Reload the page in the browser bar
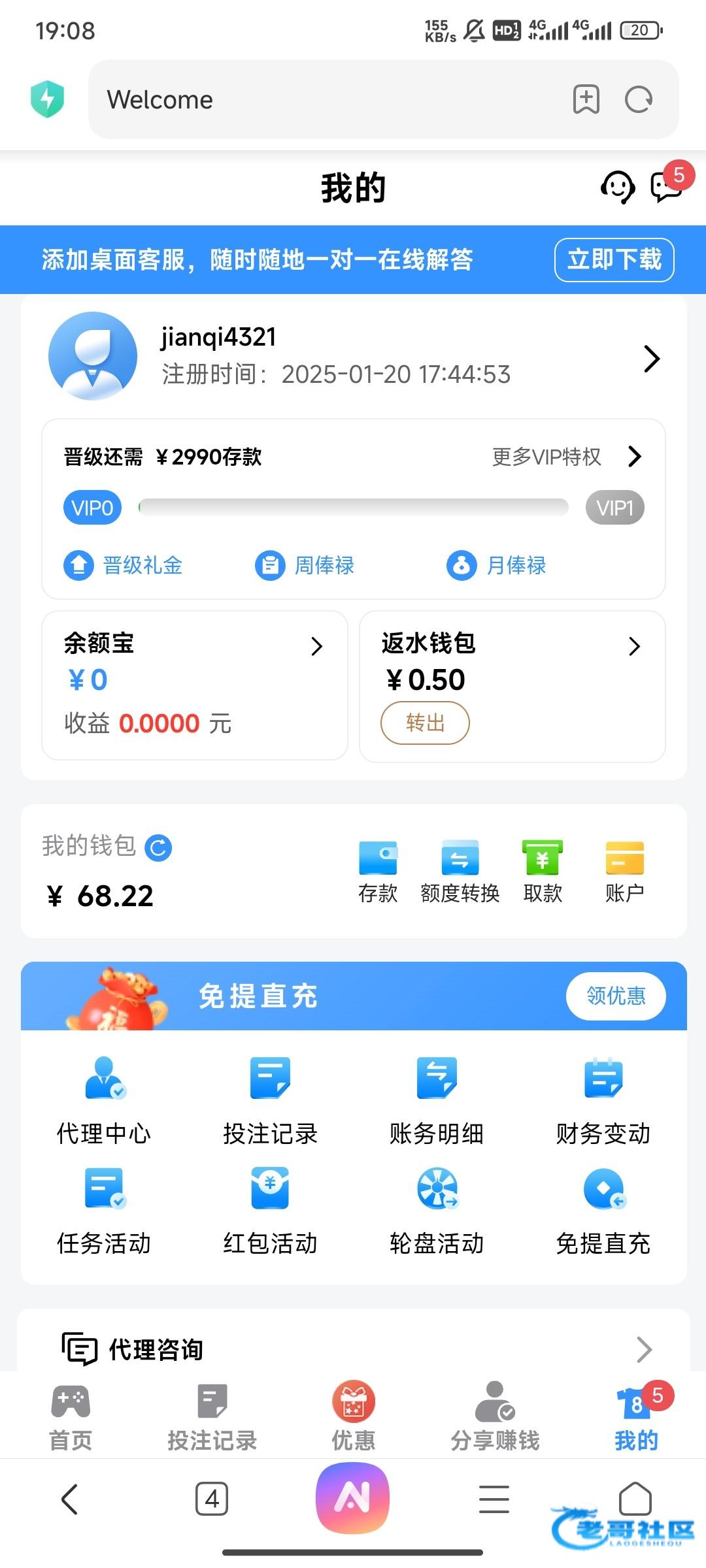This screenshot has height=1568, width=706. 639,100
